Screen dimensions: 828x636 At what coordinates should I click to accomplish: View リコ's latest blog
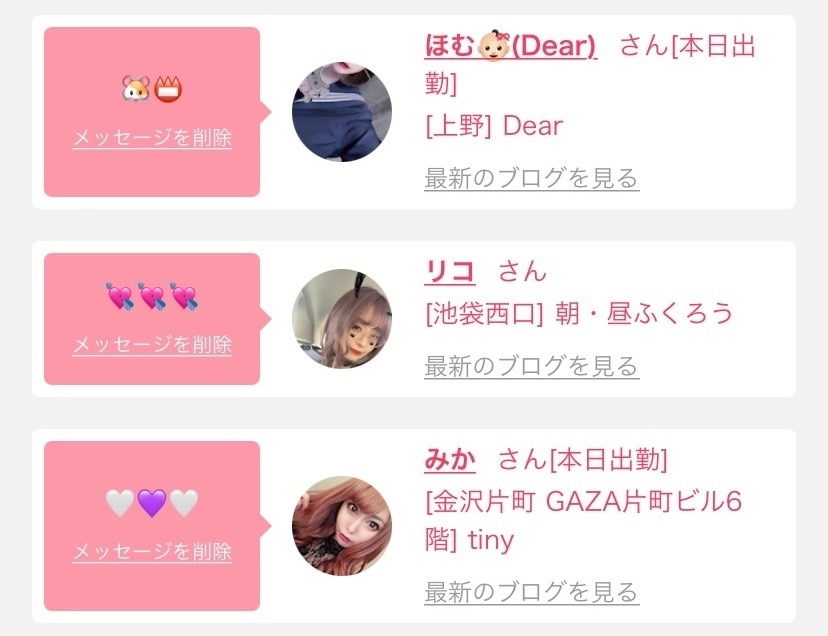531,366
